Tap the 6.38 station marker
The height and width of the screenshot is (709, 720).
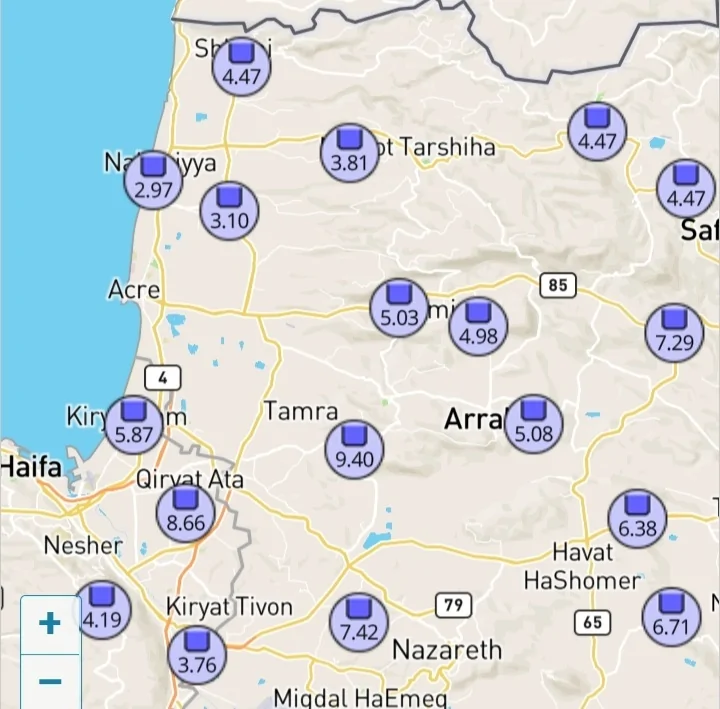pyautogui.click(x=638, y=518)
